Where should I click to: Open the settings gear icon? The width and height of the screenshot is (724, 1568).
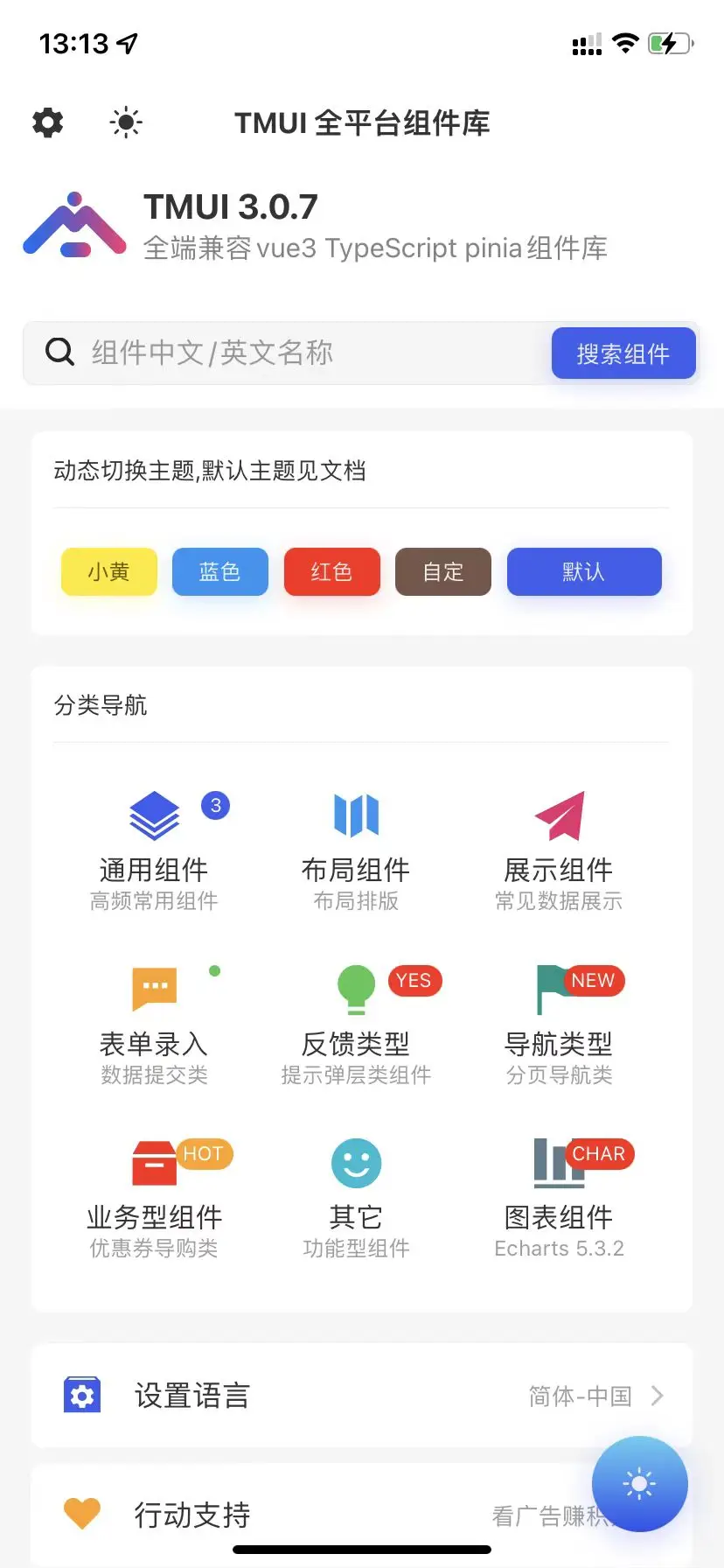click(x=48, y=122)
